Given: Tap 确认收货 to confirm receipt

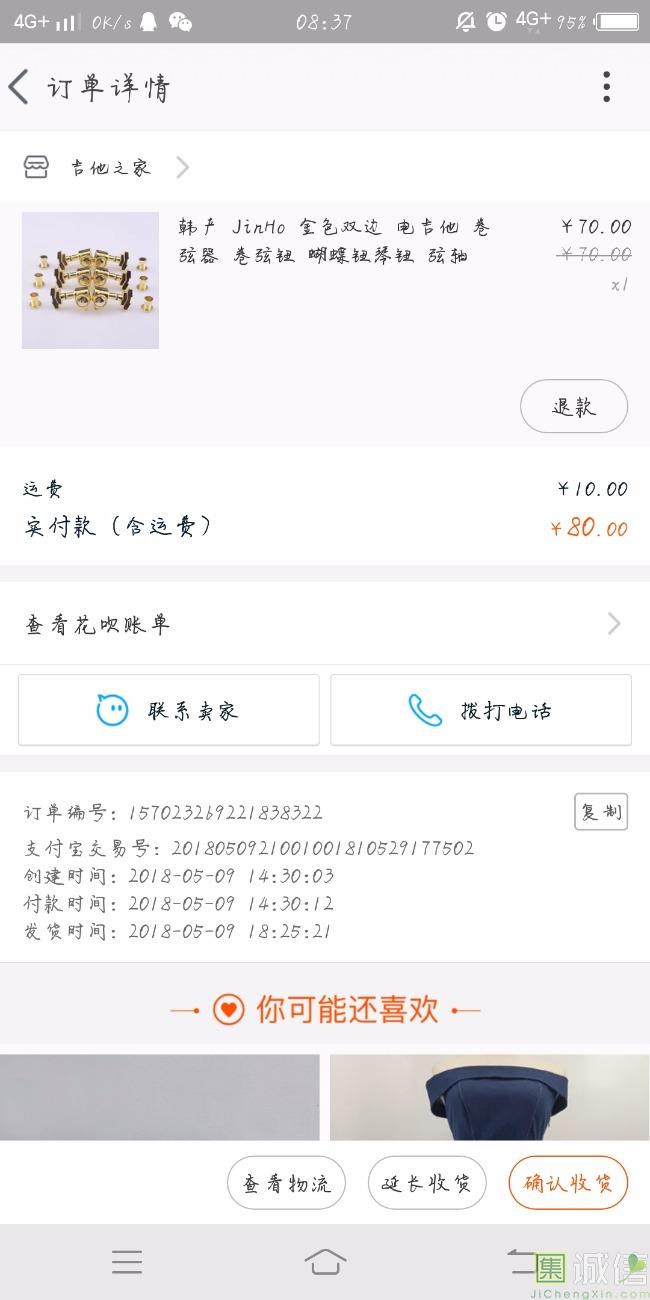Looking at the screenshot, I should pos(567,1184).
